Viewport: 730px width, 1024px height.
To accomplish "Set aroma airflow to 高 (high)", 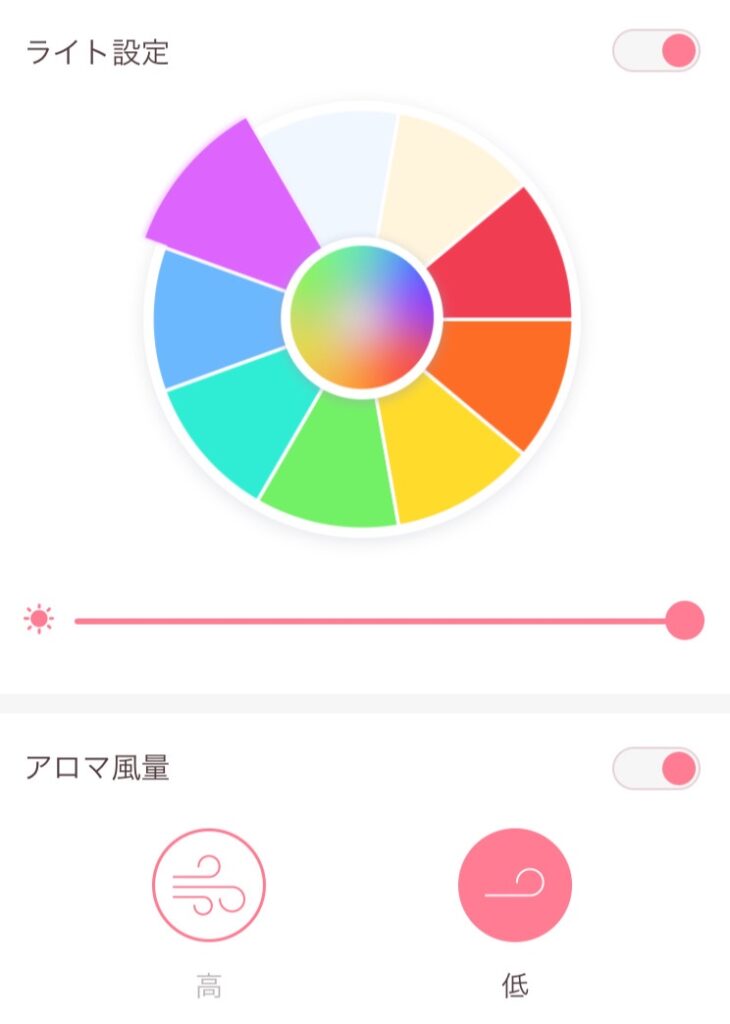I will click(x=209, y=886).
